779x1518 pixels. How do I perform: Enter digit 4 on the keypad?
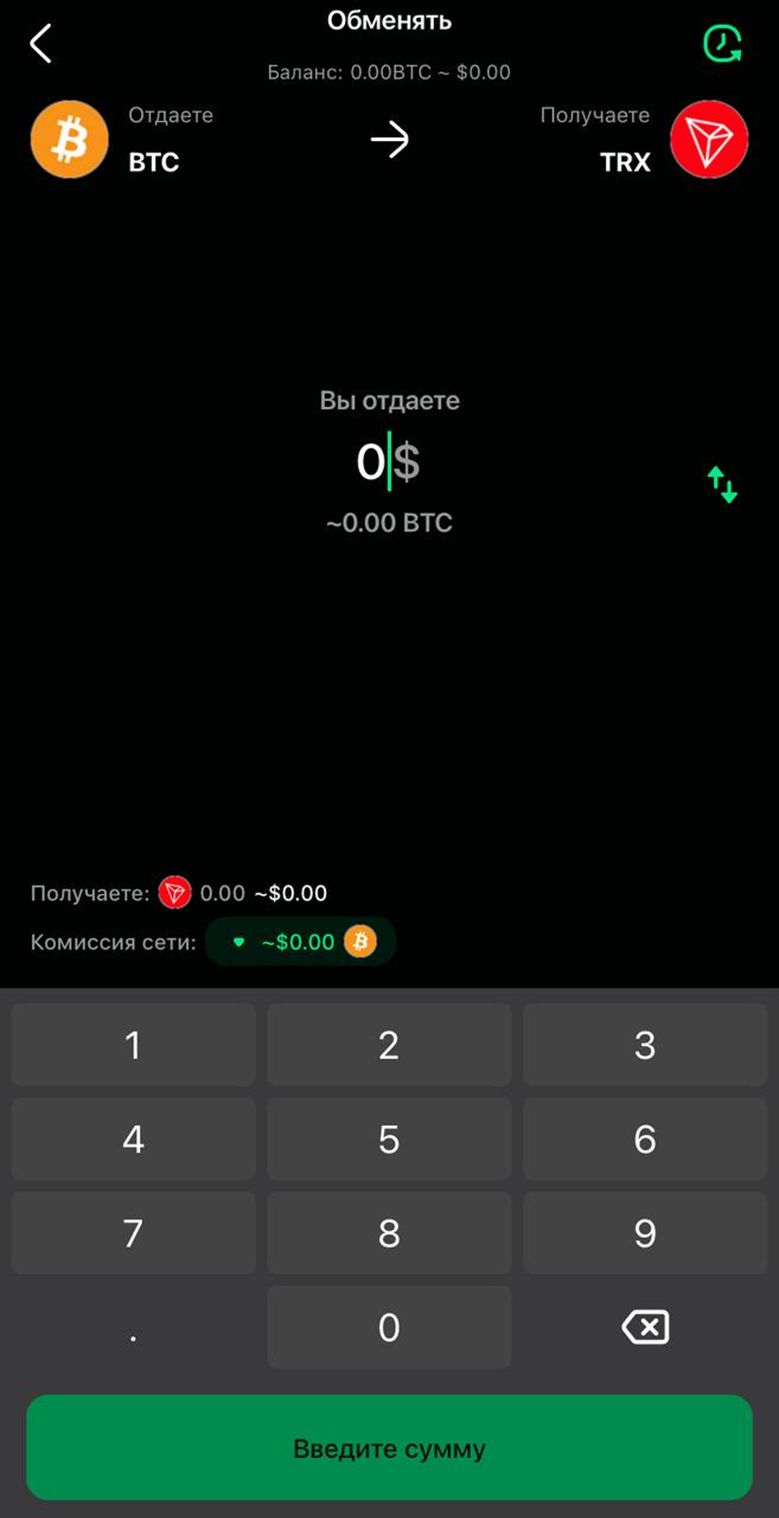tap(133, 1139)
